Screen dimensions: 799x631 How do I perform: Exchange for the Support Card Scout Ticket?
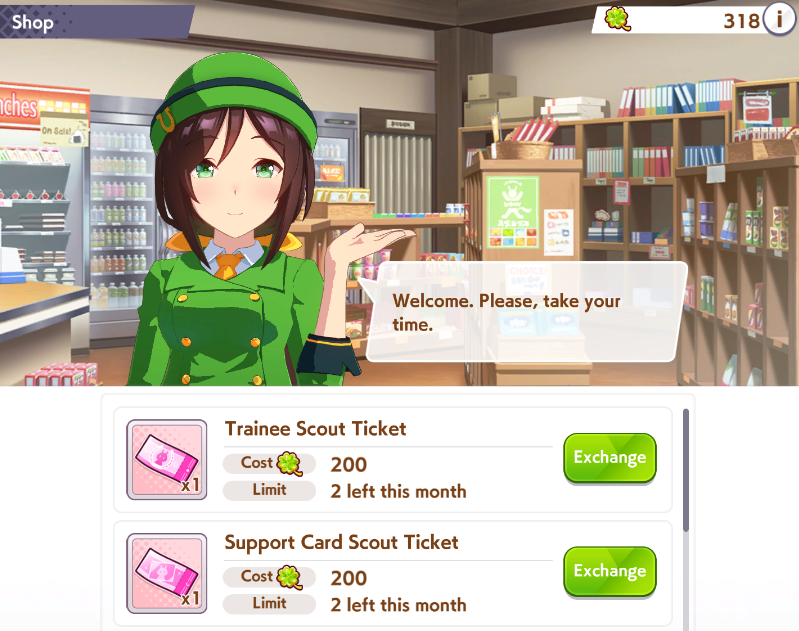pos(609,572)
